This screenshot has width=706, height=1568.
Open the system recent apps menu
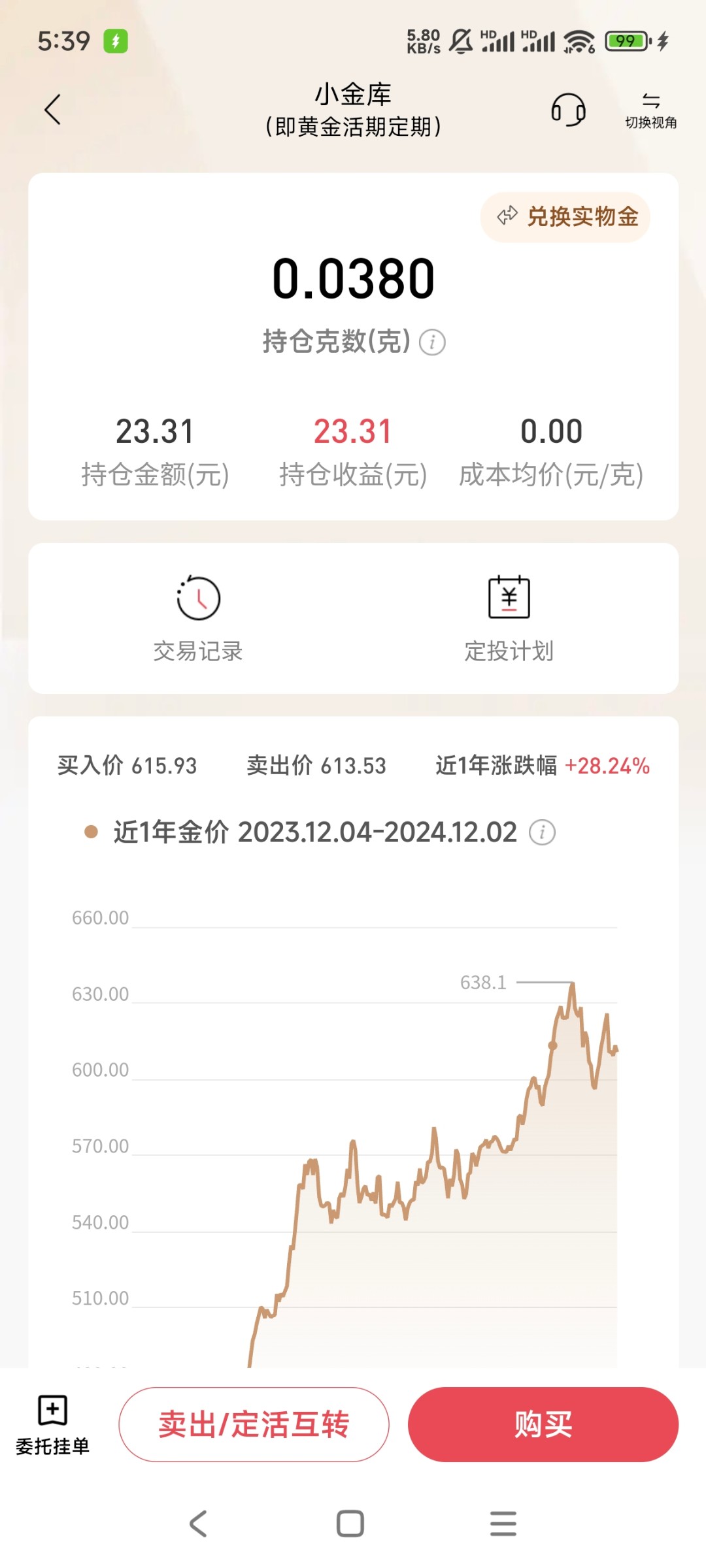(503, 1524)
